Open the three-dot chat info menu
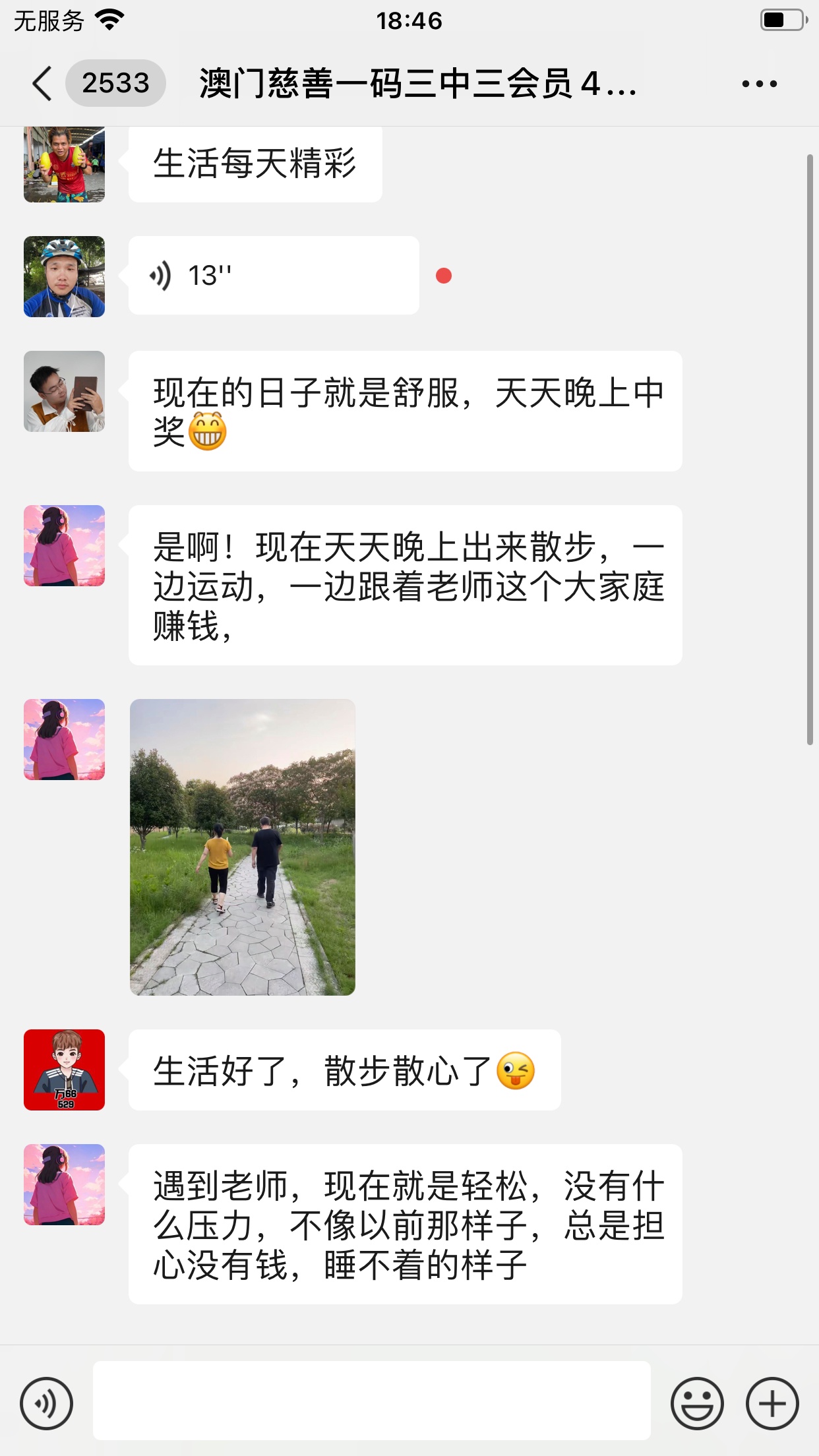 (759, 84)
